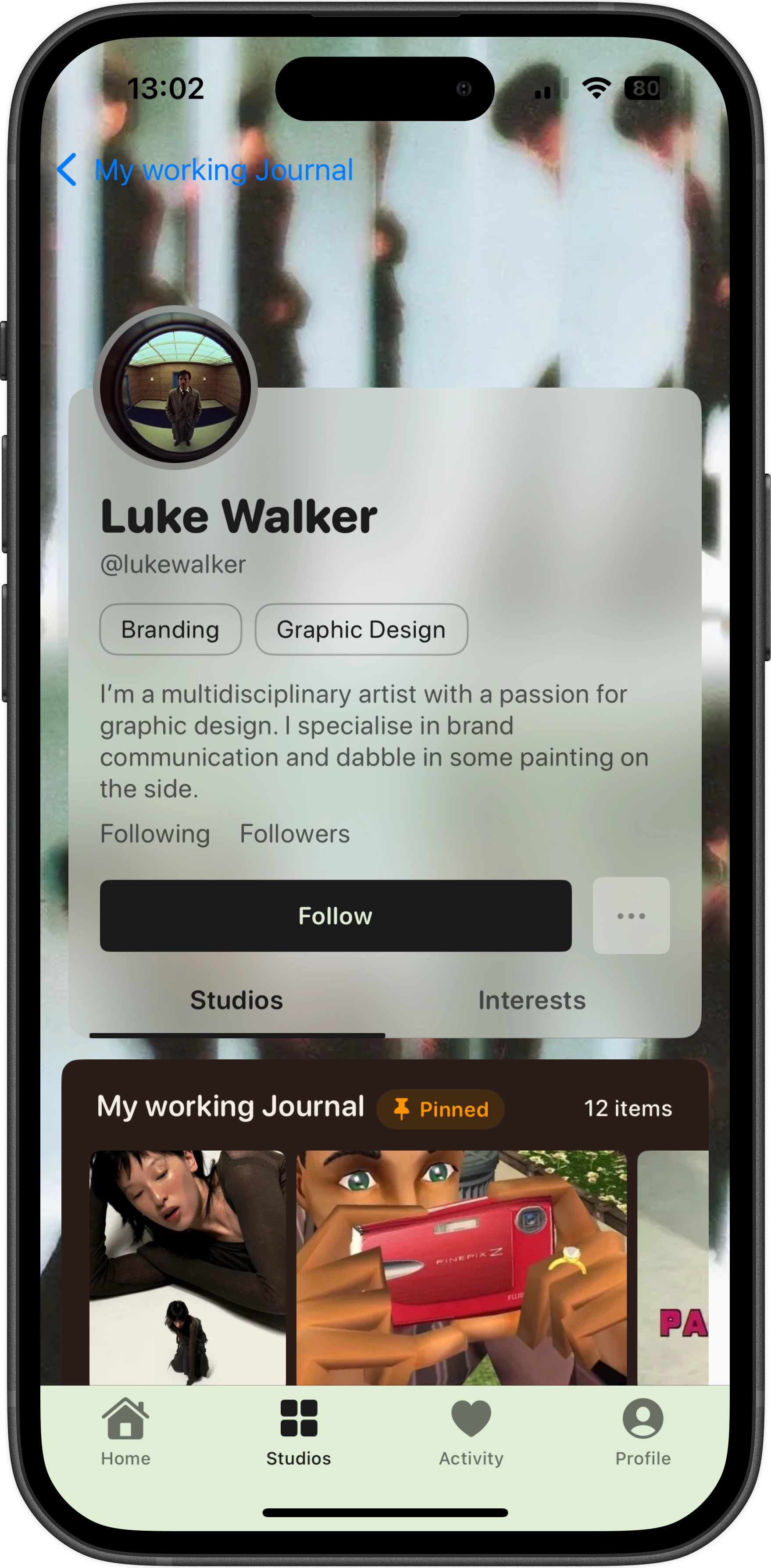This screenshot has height=1568, width=771.
Task: Open the three-dot more options button
Action: (x=632, y=916)
